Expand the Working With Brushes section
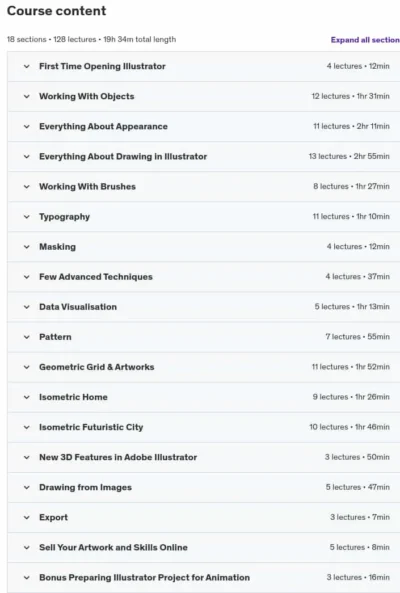Screen dimensions: 400x593 [x=204, y=186]
